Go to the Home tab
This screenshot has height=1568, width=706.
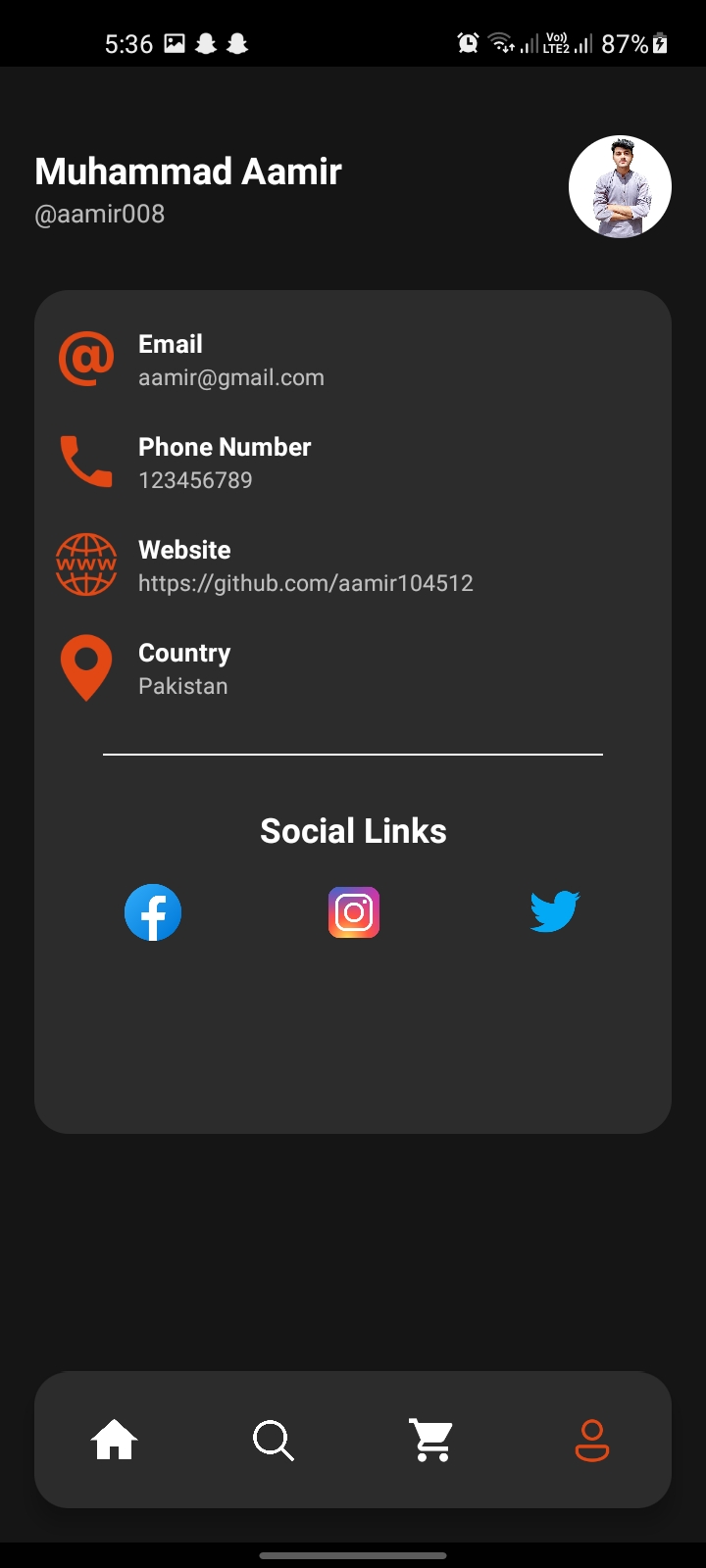coord(115,1441)
